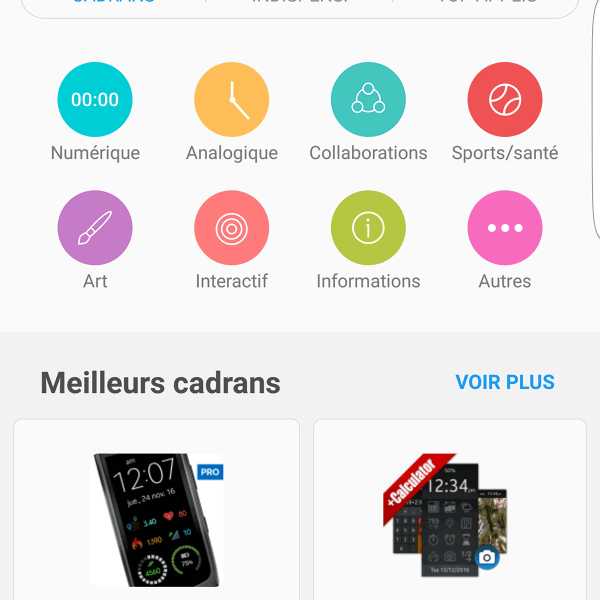Browse Collaborations watch faces

[x=368, y=100]
